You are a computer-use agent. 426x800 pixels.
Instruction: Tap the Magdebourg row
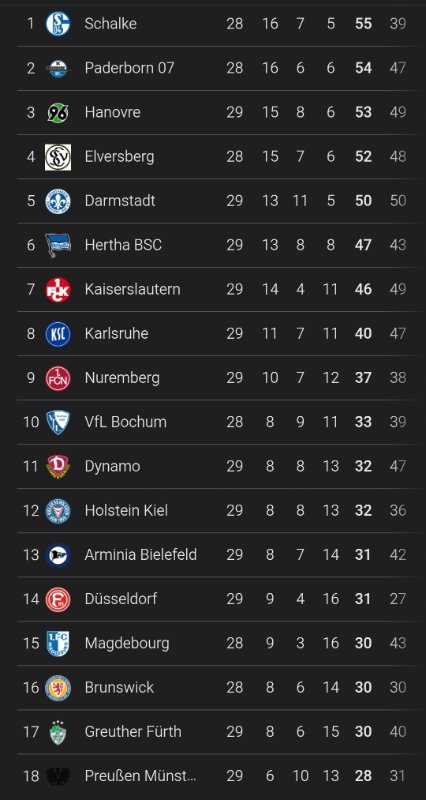coord(221,643)
